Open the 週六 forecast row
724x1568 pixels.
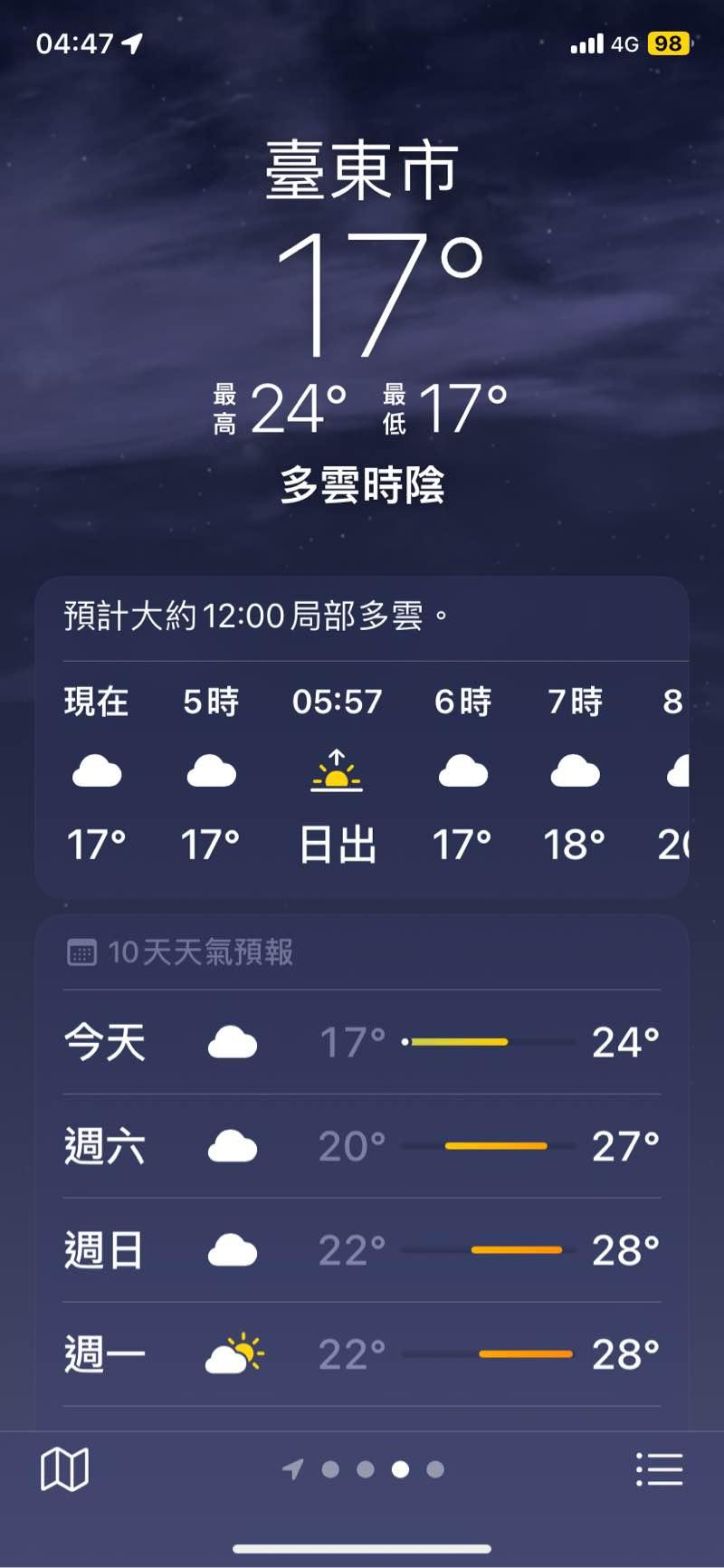[362, 1146]
